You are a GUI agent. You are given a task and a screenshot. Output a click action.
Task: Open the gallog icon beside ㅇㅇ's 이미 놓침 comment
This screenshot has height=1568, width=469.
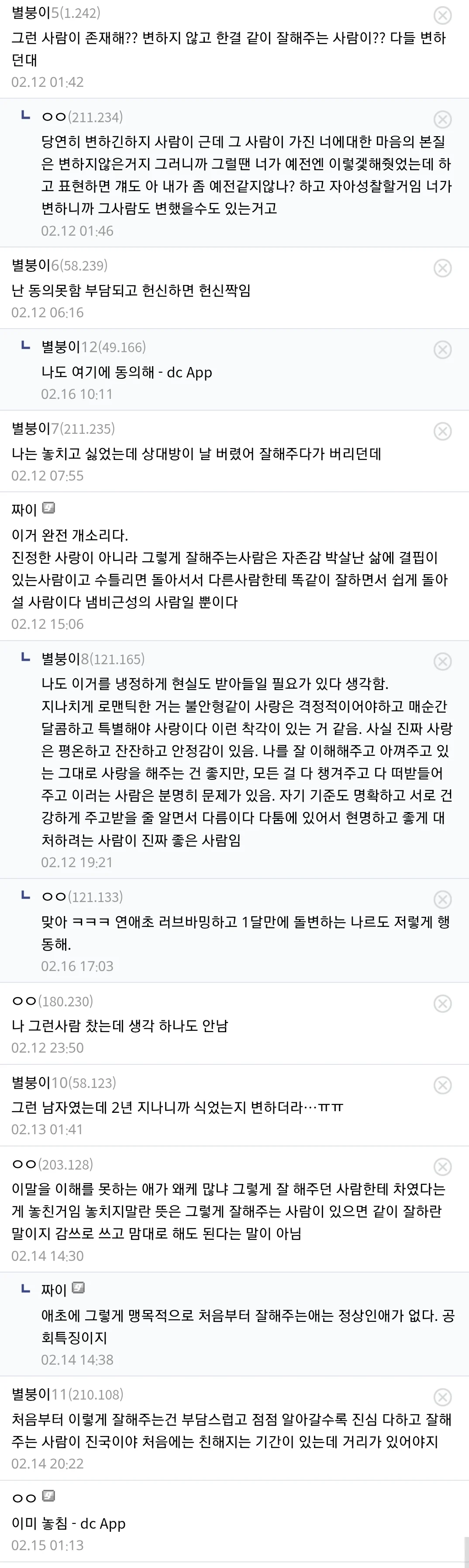[x=49, y=1496]
